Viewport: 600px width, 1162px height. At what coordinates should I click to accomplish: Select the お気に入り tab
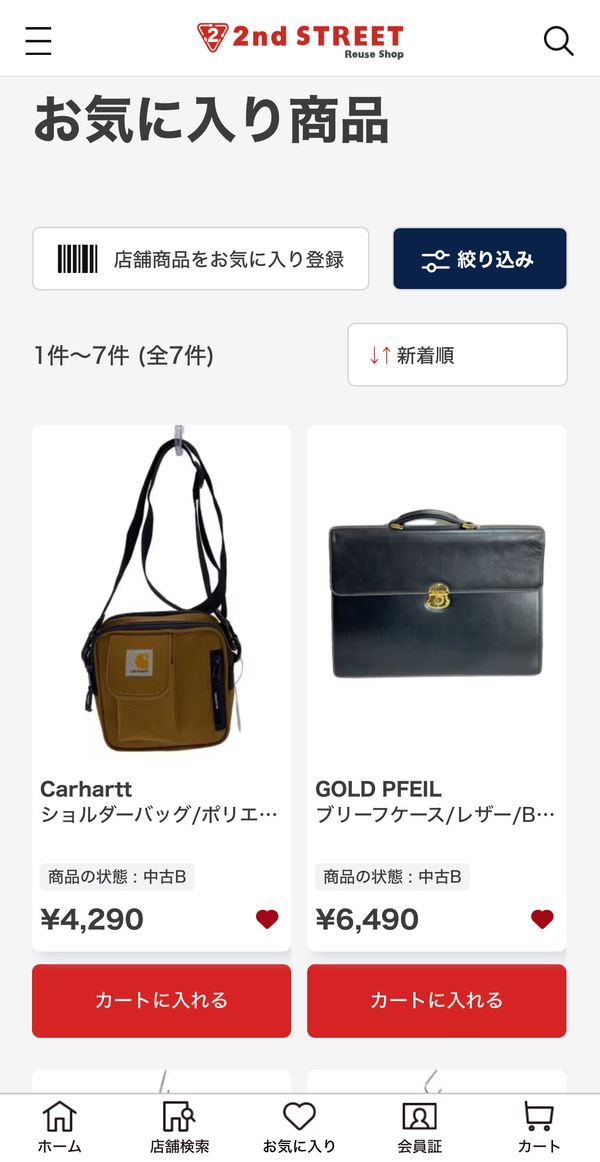(x=299, y=1127)
